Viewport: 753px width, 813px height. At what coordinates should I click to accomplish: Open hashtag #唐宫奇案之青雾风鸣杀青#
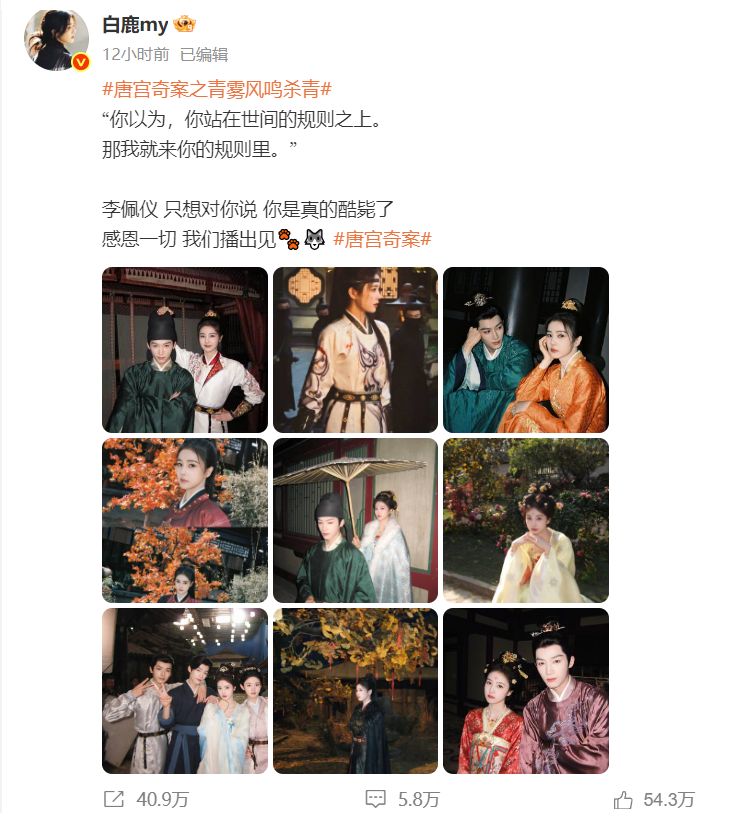tap(217, 87)
